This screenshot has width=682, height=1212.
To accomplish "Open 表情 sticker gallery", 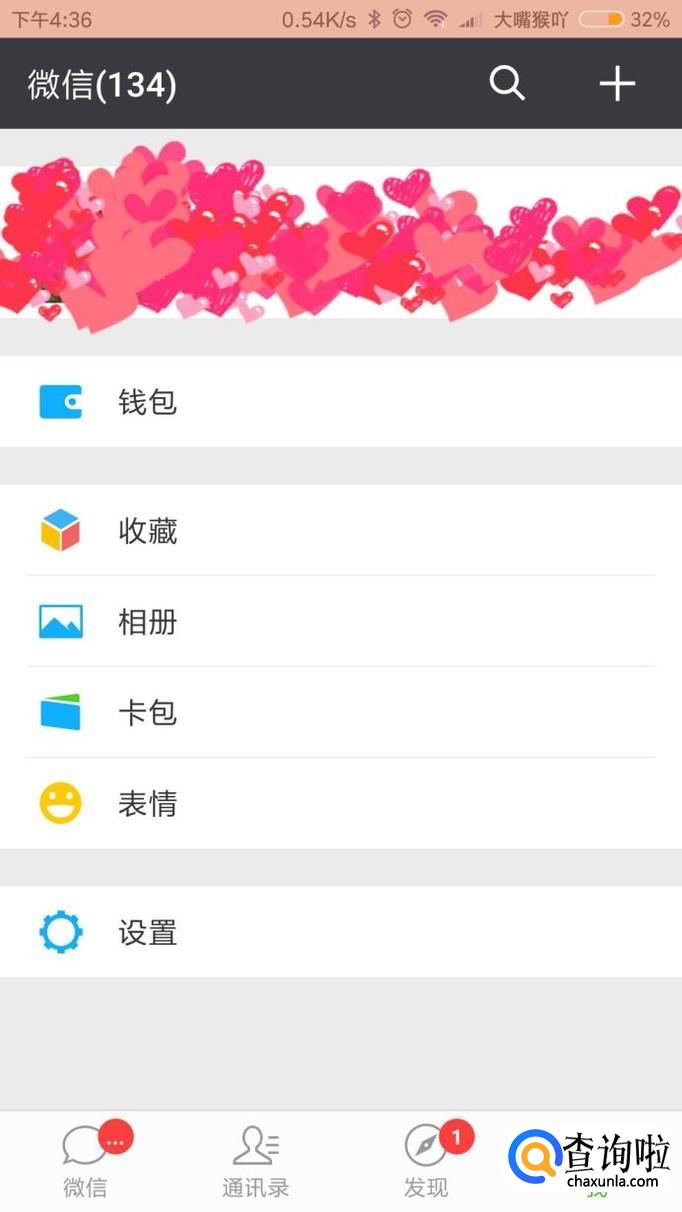I will pyautogui.click(x=340, y=804).
